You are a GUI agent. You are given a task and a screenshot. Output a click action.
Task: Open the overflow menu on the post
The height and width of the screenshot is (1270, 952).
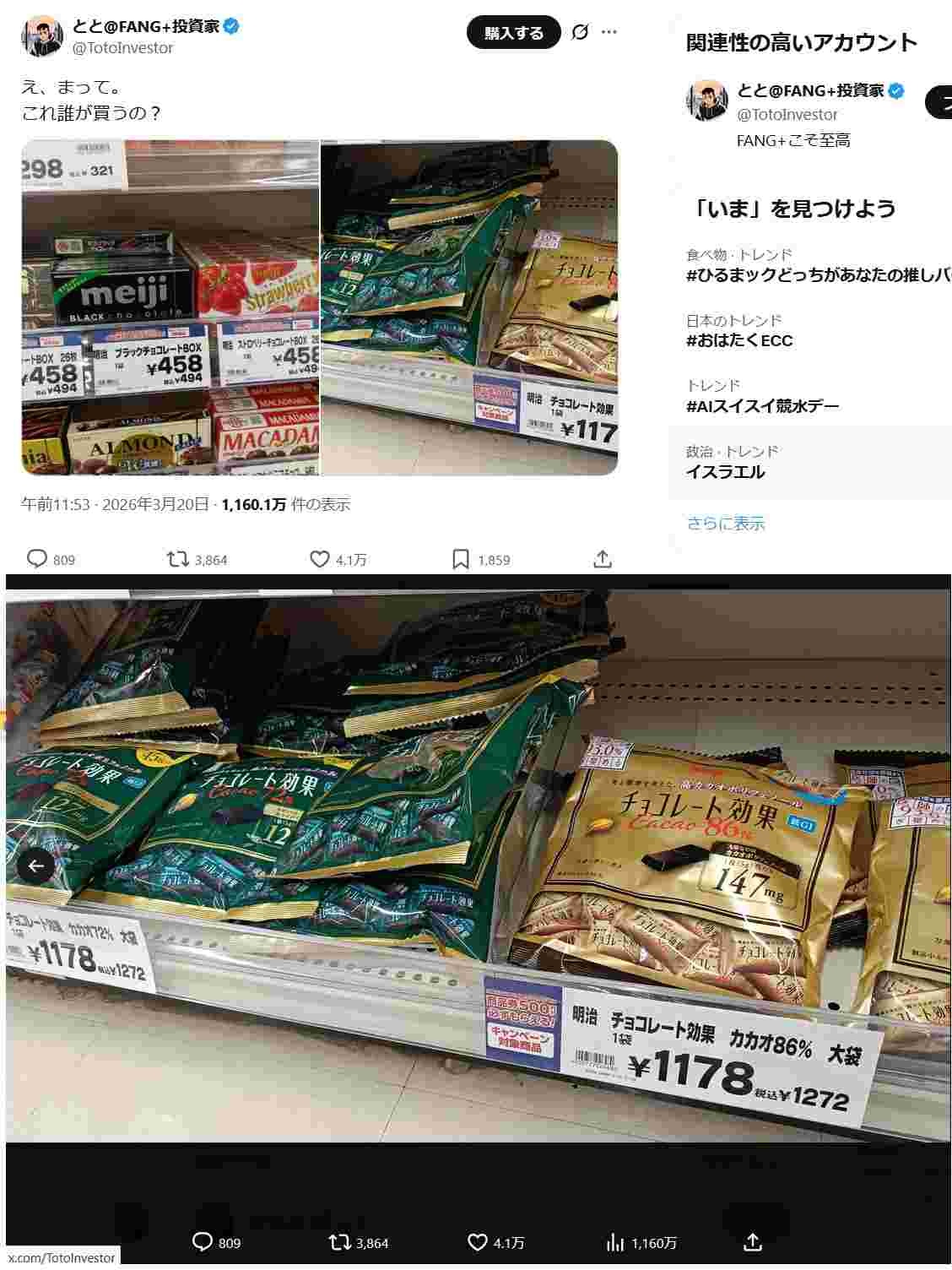click(x=609, y=33)
